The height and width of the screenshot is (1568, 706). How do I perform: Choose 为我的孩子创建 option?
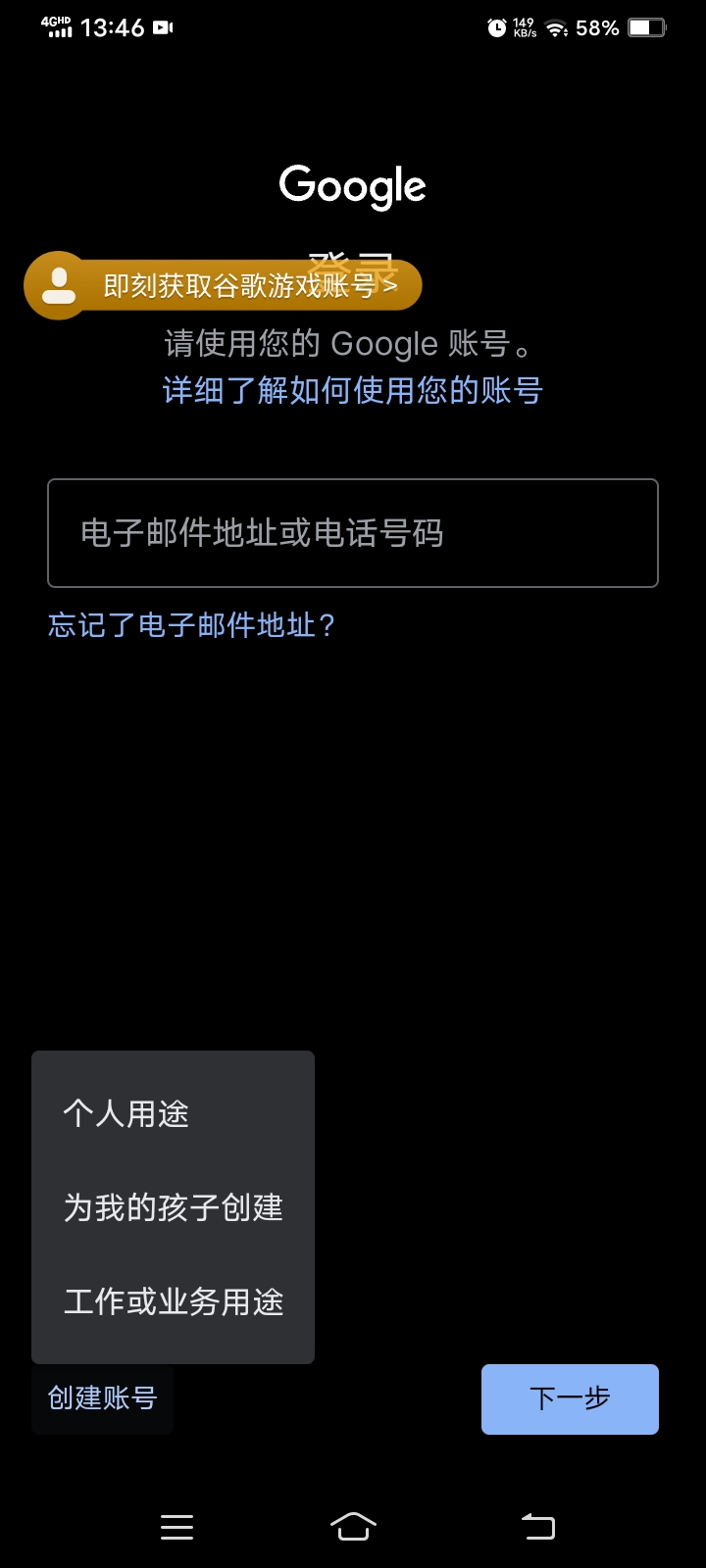[173, 1207]
